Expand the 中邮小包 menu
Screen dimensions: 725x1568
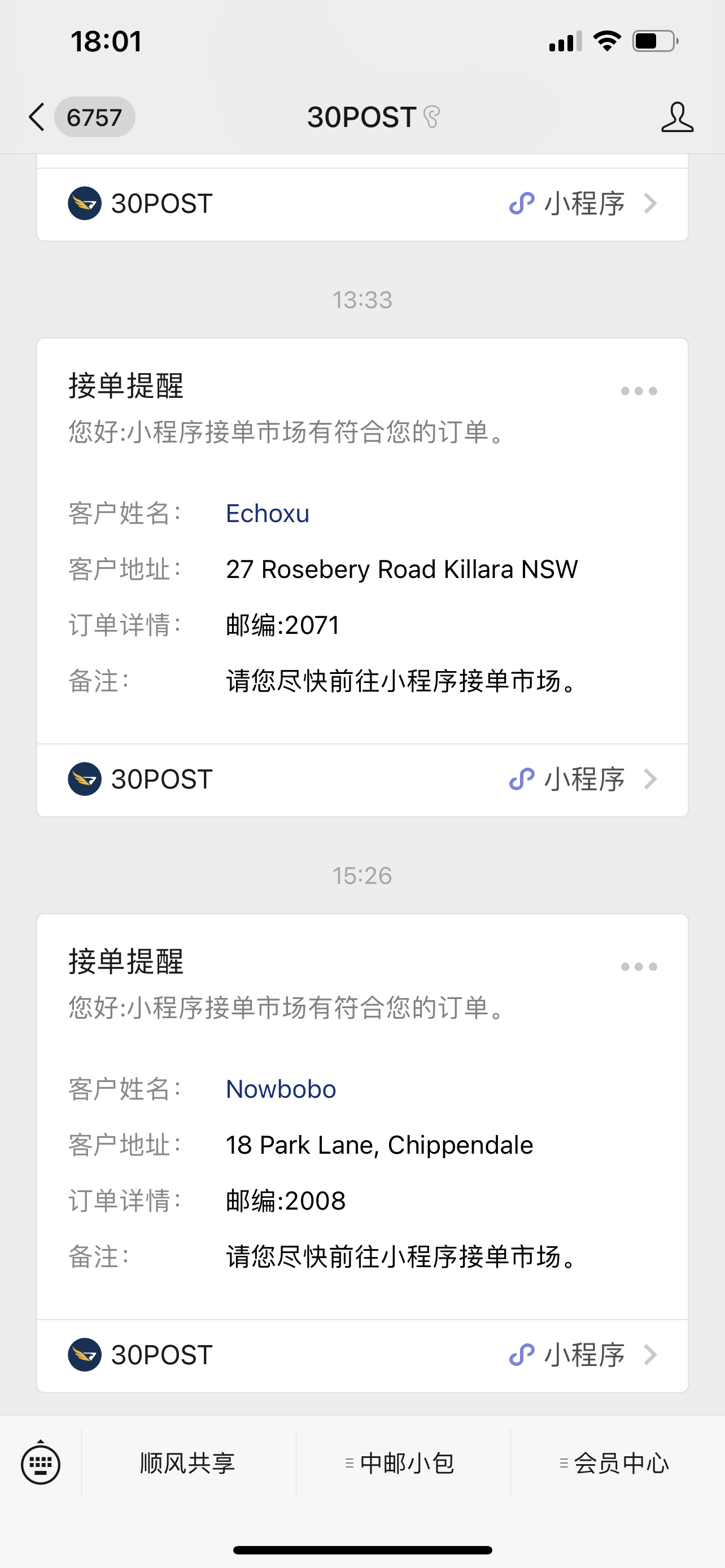pyautogui.click(x=403, y=1464)
